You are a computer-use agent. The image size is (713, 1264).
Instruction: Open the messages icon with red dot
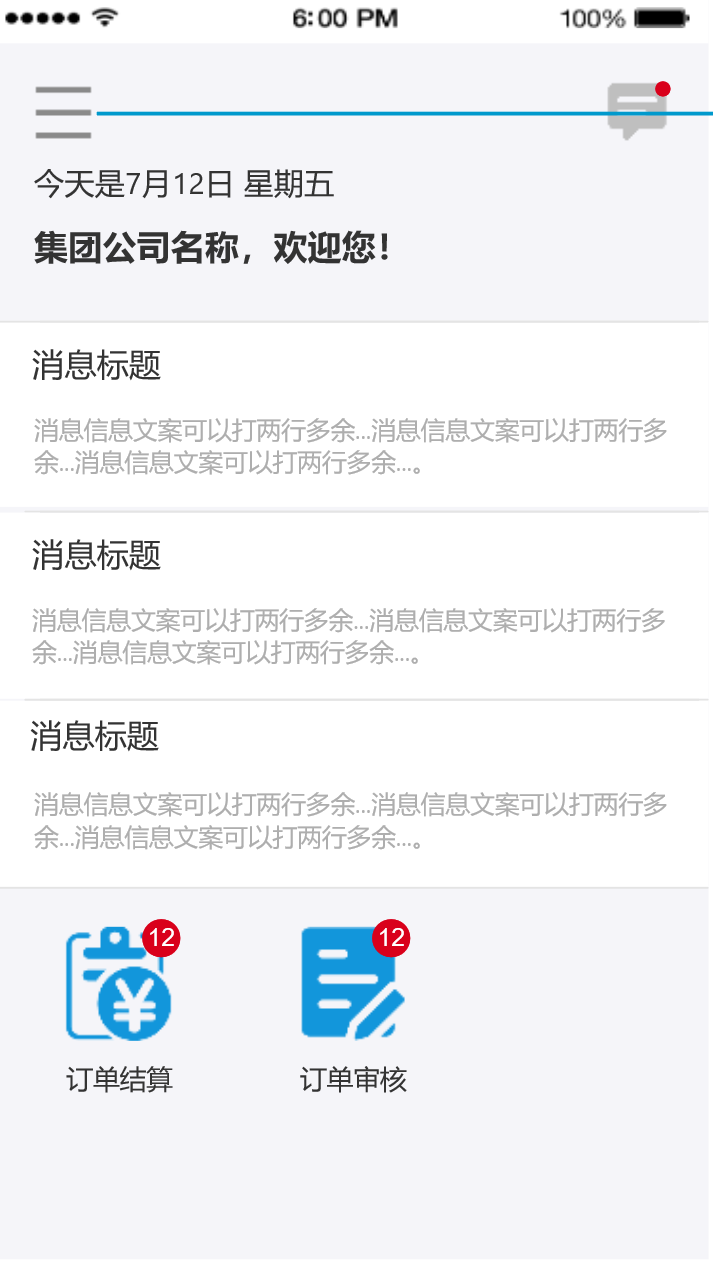[x=637, y=110]
